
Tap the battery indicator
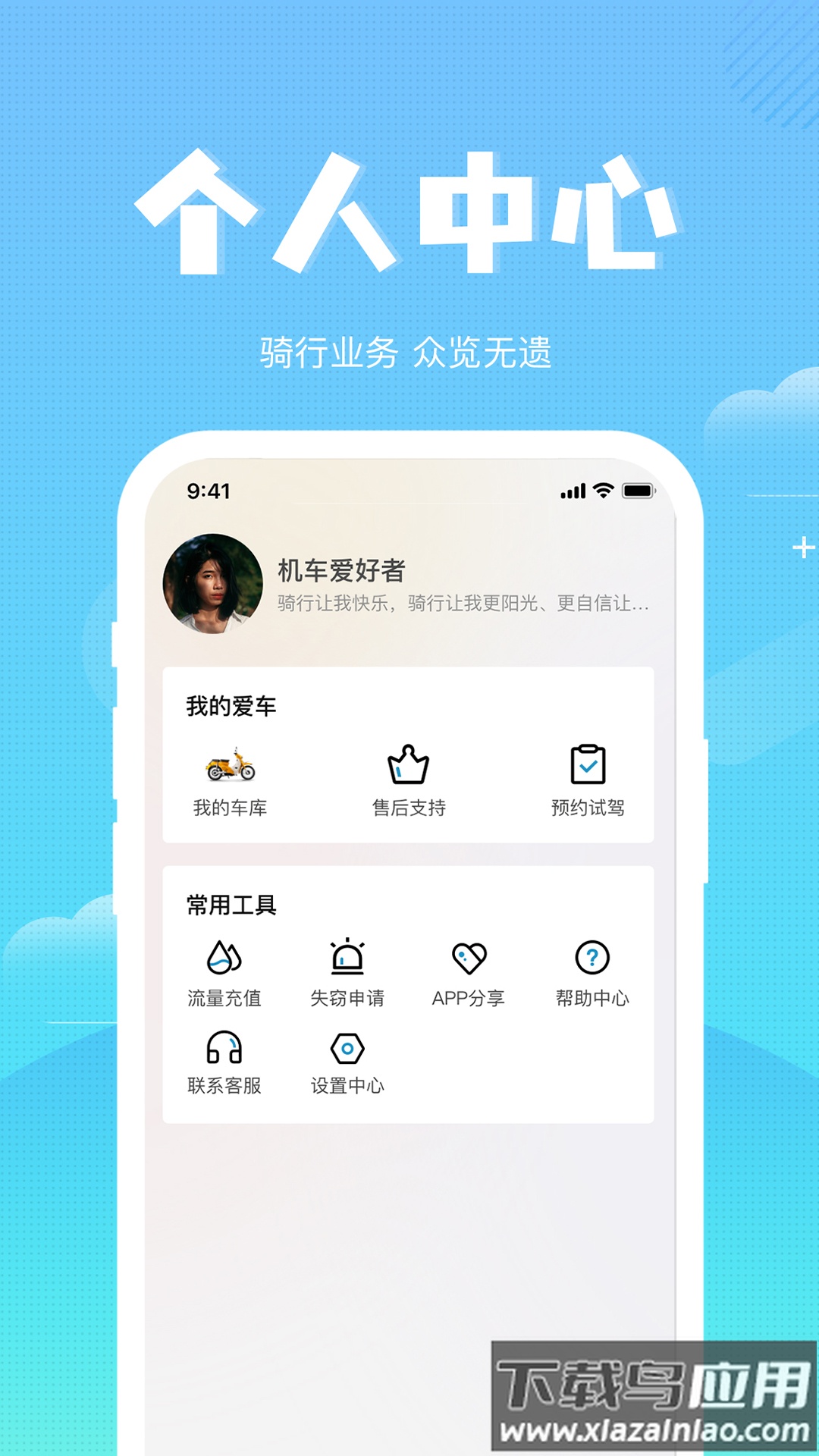(x=638, y=491)
